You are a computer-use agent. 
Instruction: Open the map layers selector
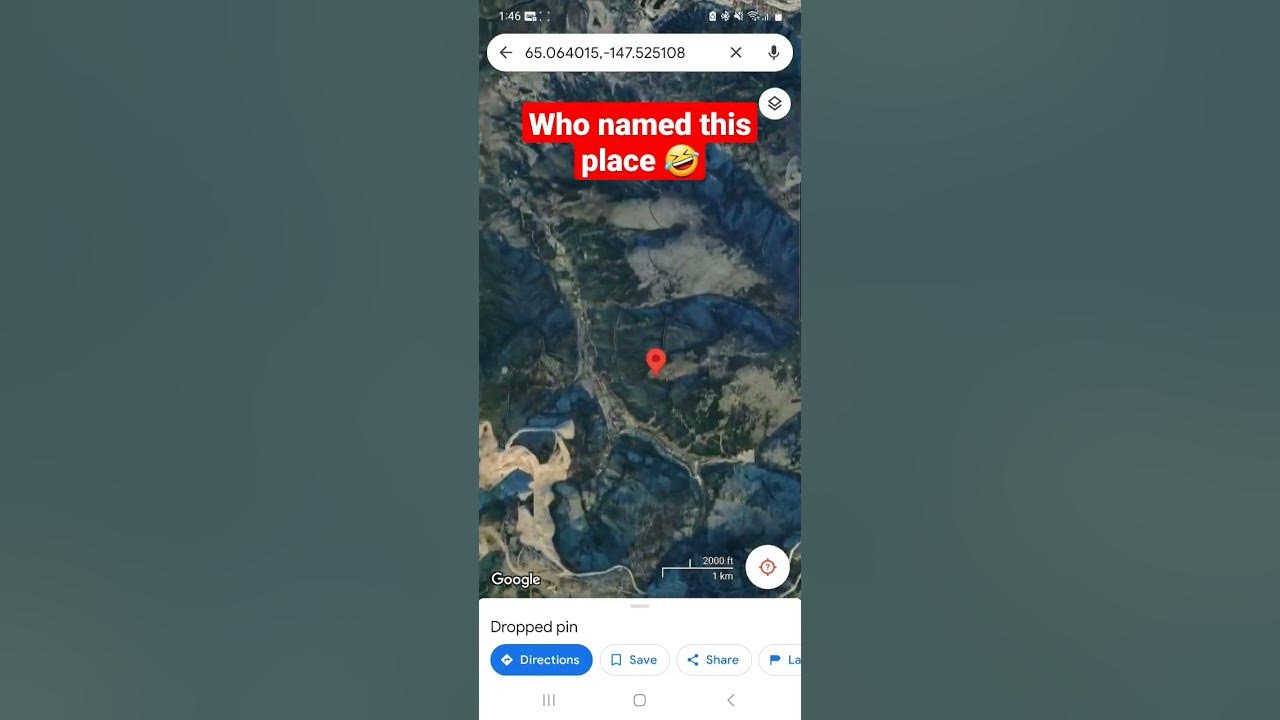[774, 104]
